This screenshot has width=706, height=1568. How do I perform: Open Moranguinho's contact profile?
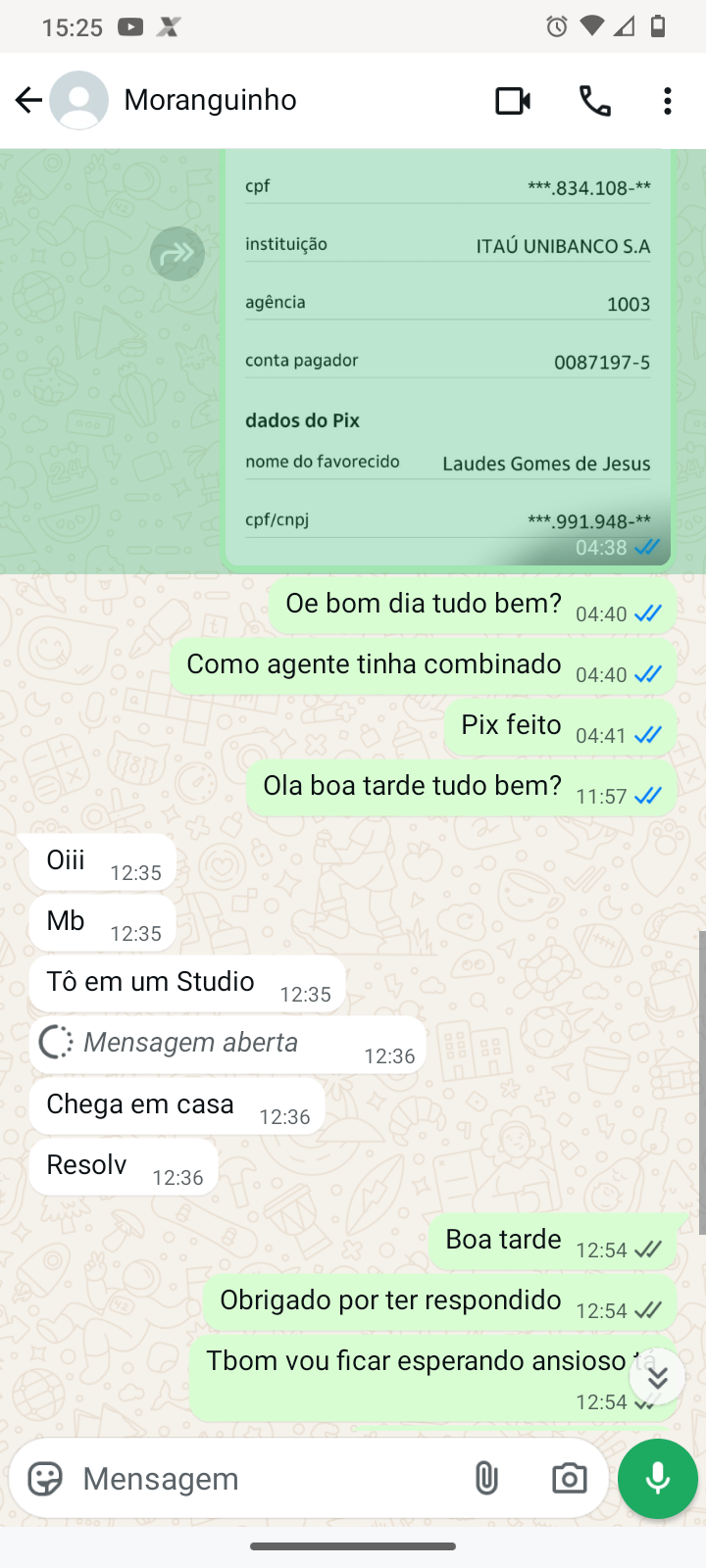pyautogui.click(x=210, y=100)
